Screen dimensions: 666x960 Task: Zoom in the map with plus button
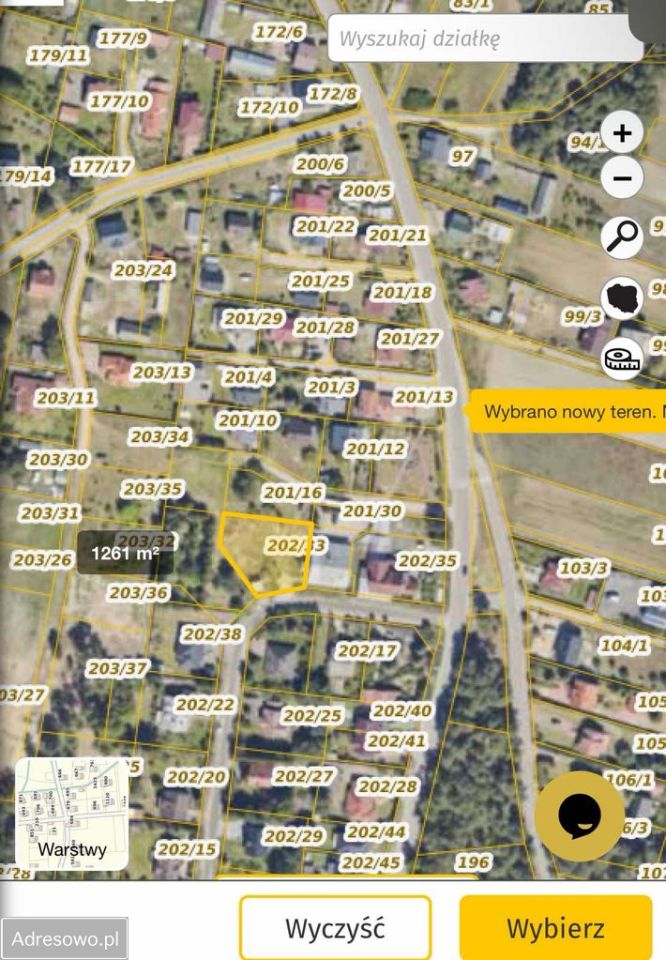click(622, 133)
